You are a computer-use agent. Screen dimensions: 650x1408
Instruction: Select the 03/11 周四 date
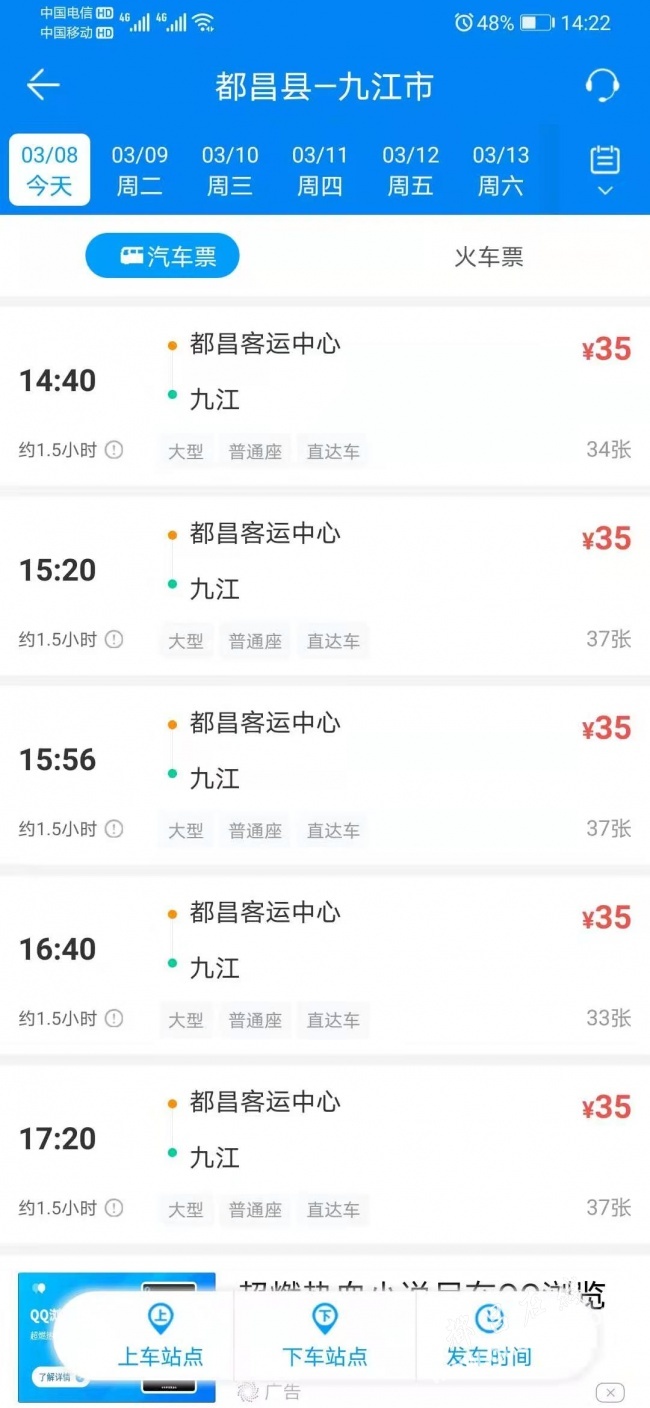tap(320, 170)
